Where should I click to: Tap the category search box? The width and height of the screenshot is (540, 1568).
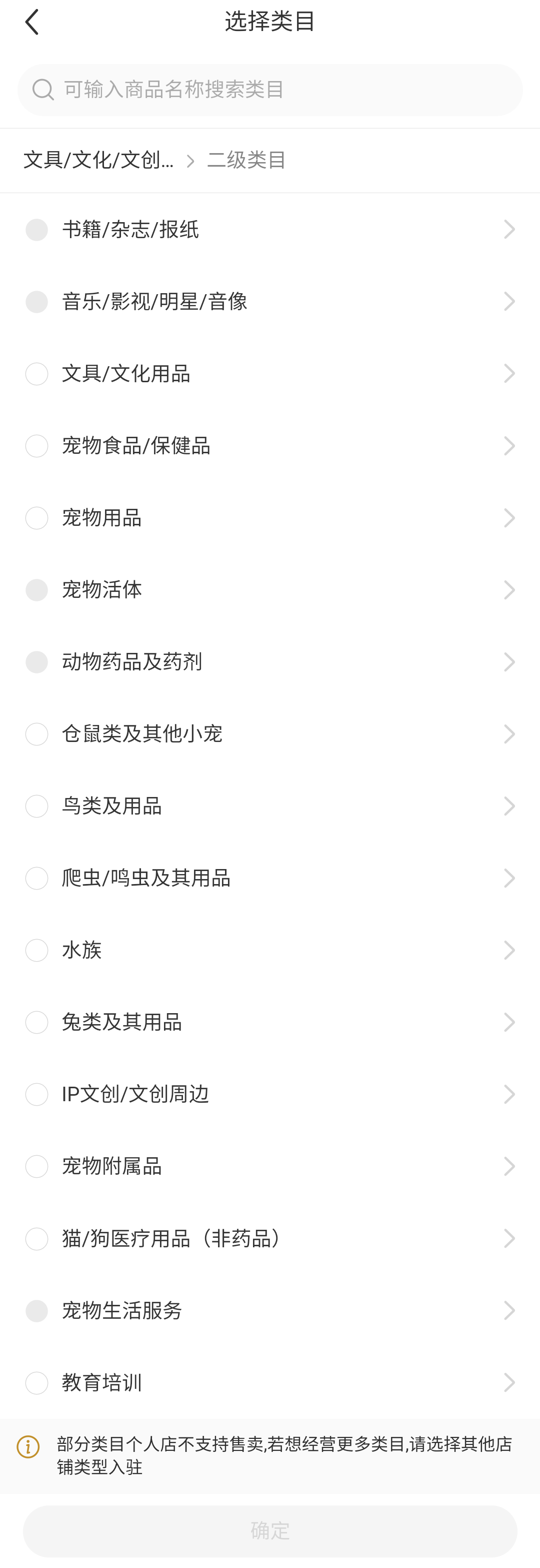point(270,90)
